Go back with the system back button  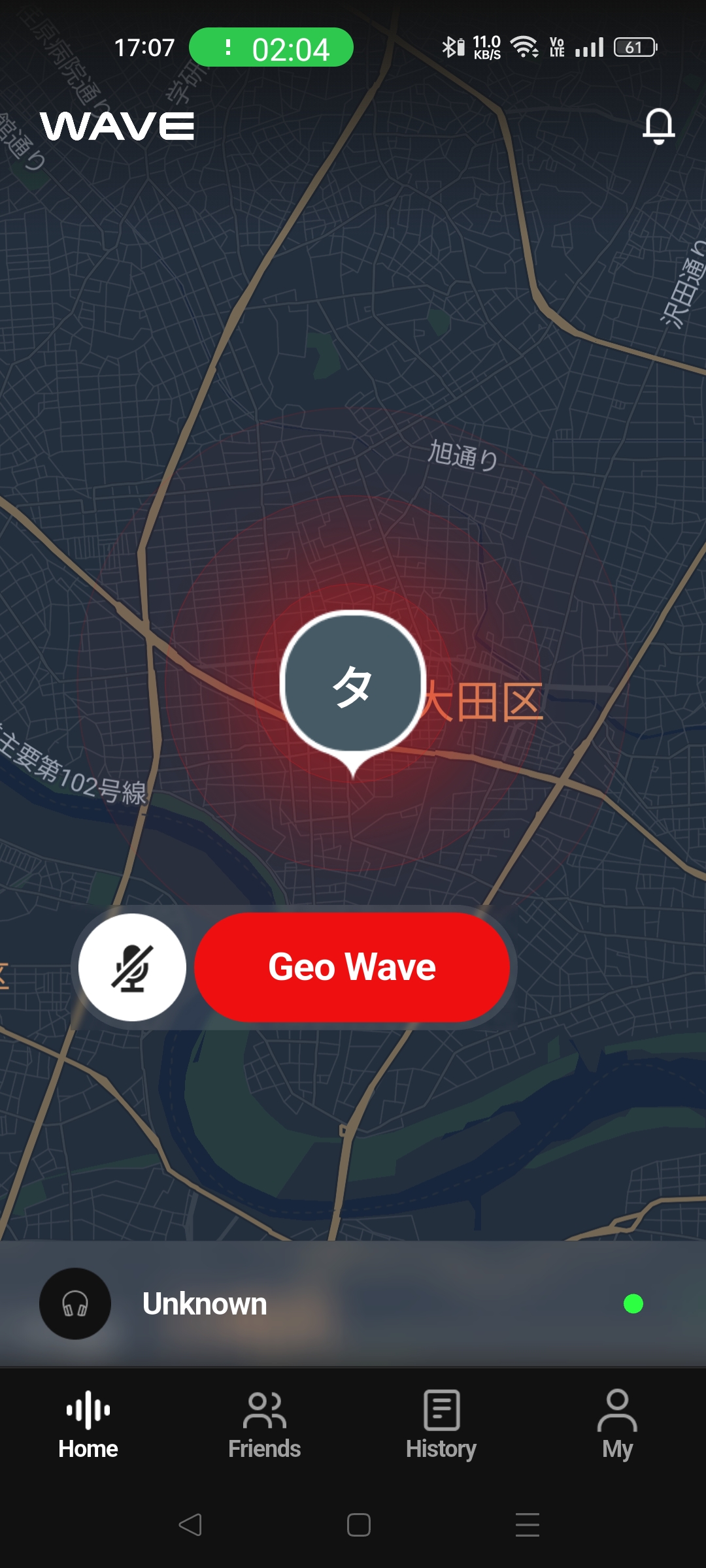coord(190,1525)
